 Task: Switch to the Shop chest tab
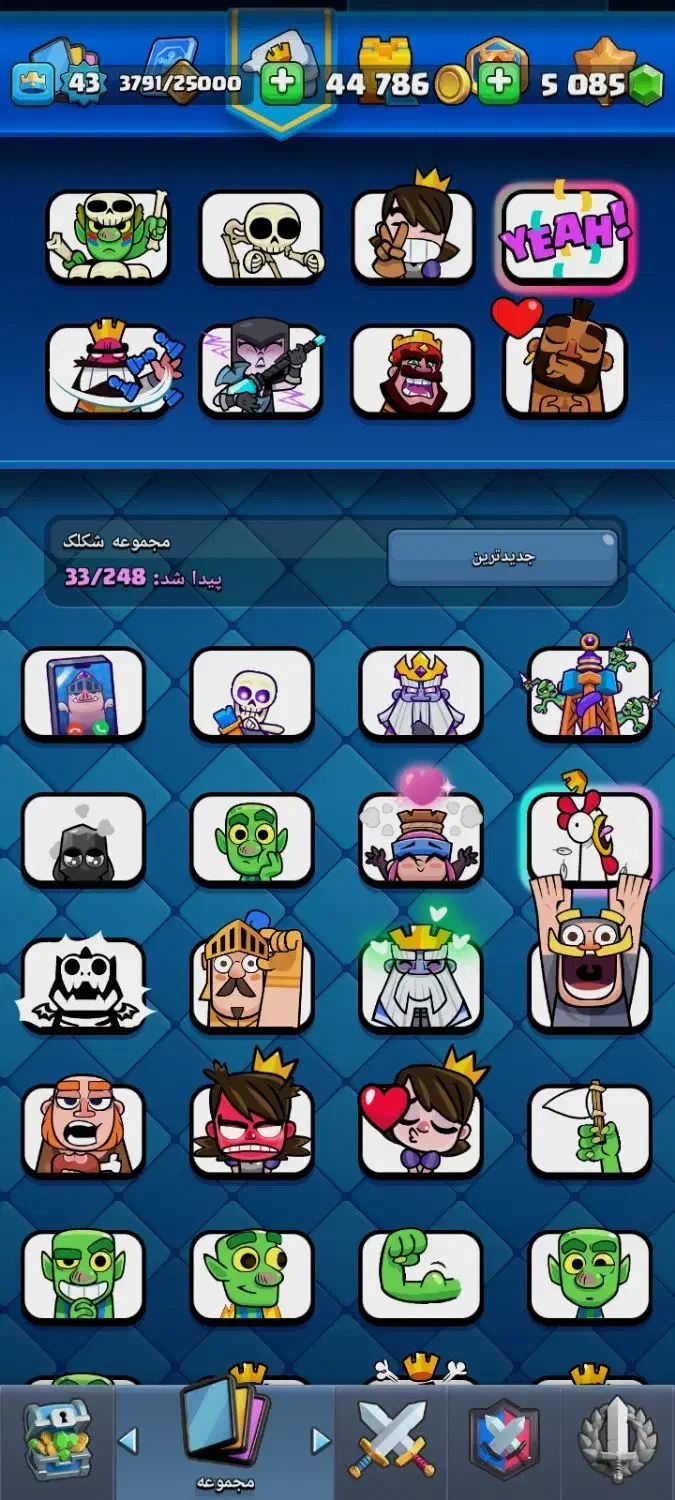pyautogui.click(x=56, y=1441)
